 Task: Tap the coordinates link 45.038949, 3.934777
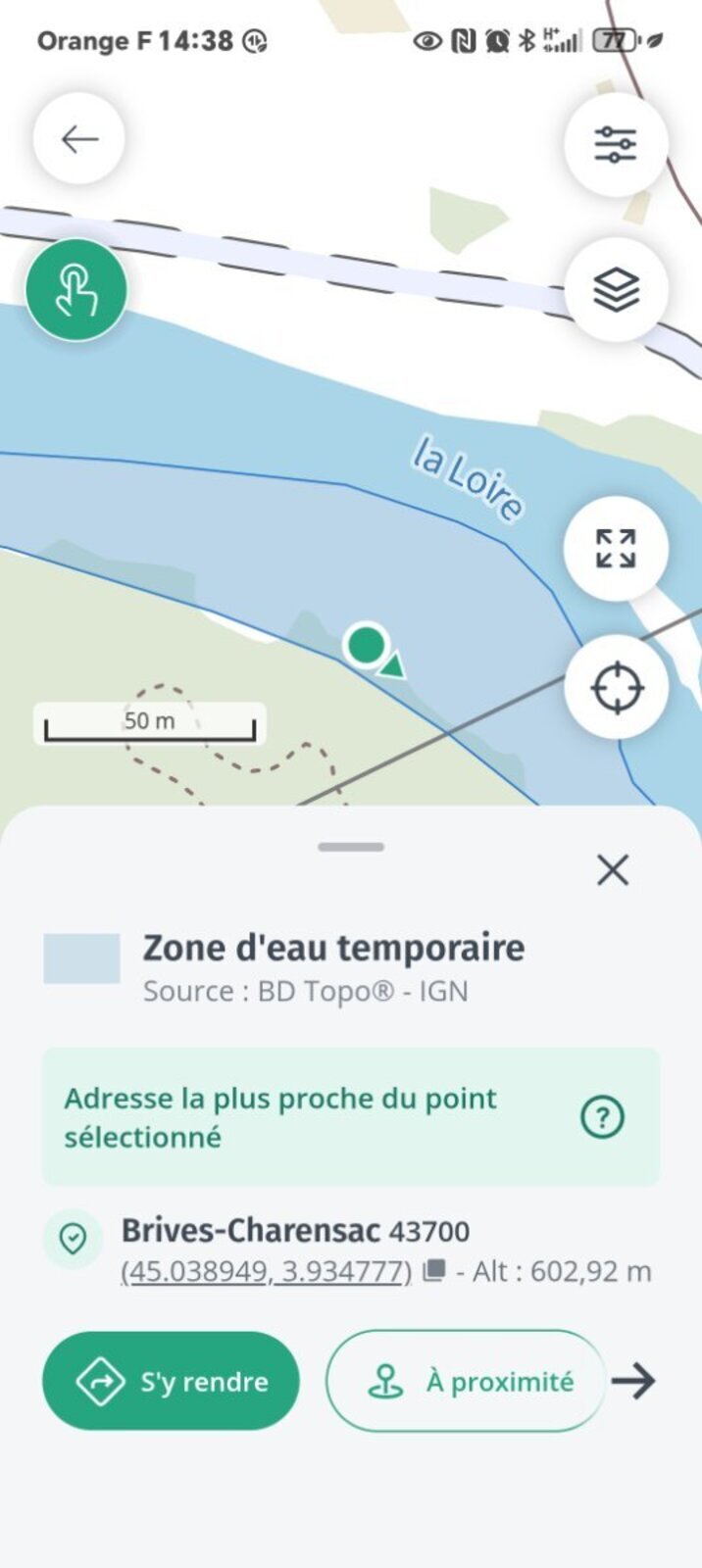[266, 1271]
